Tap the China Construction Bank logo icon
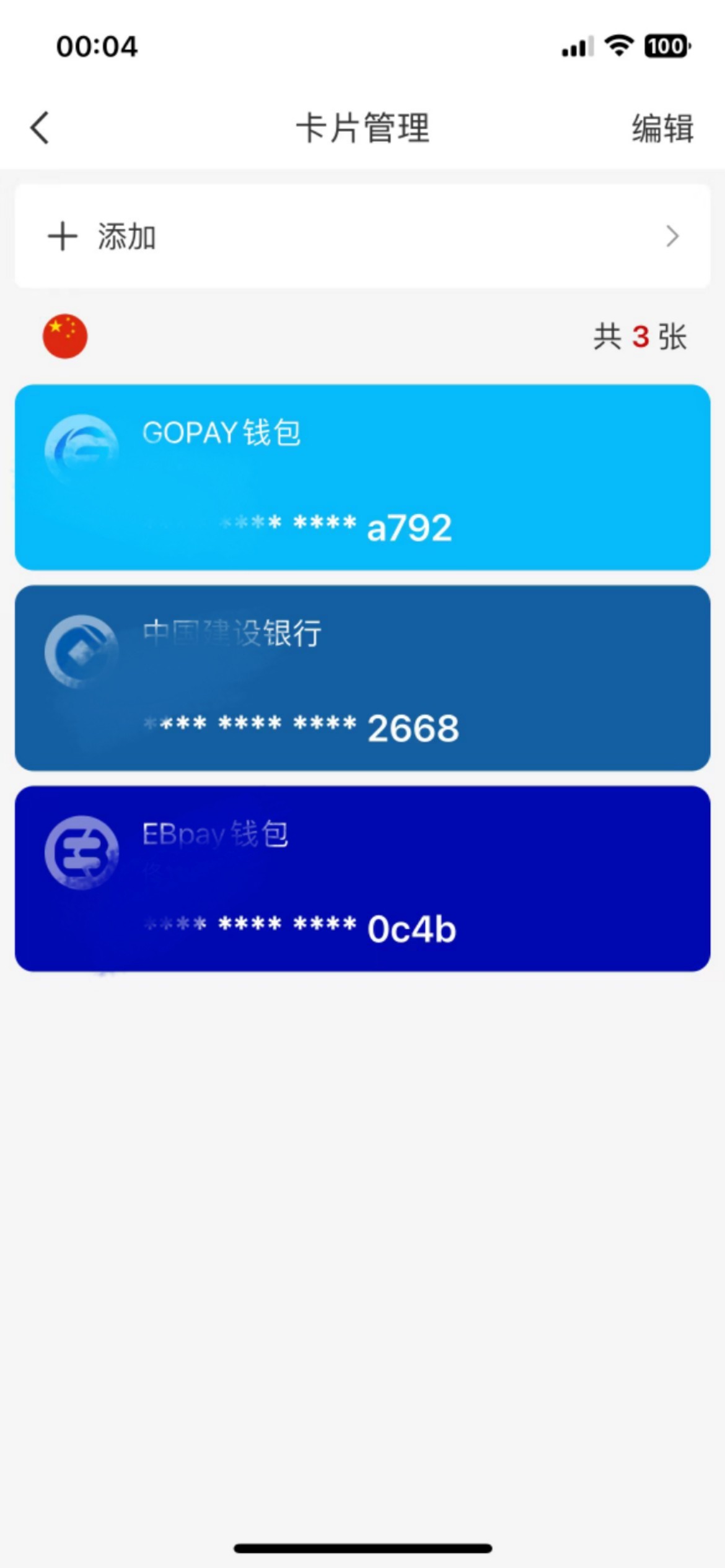 [x=81, y=647]
